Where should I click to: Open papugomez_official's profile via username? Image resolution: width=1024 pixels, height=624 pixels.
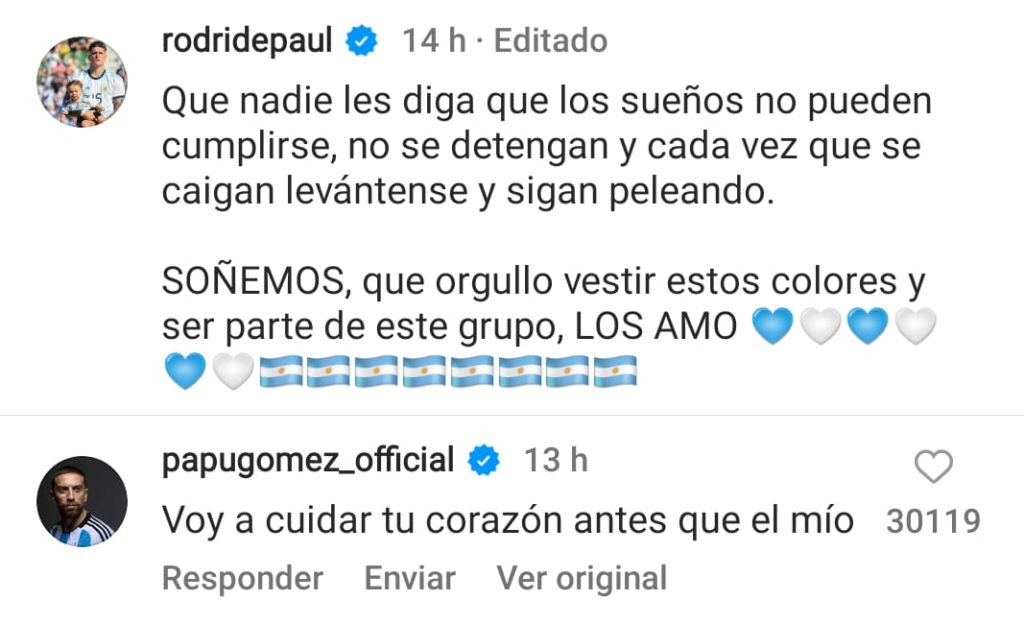(x=308, y=461)
